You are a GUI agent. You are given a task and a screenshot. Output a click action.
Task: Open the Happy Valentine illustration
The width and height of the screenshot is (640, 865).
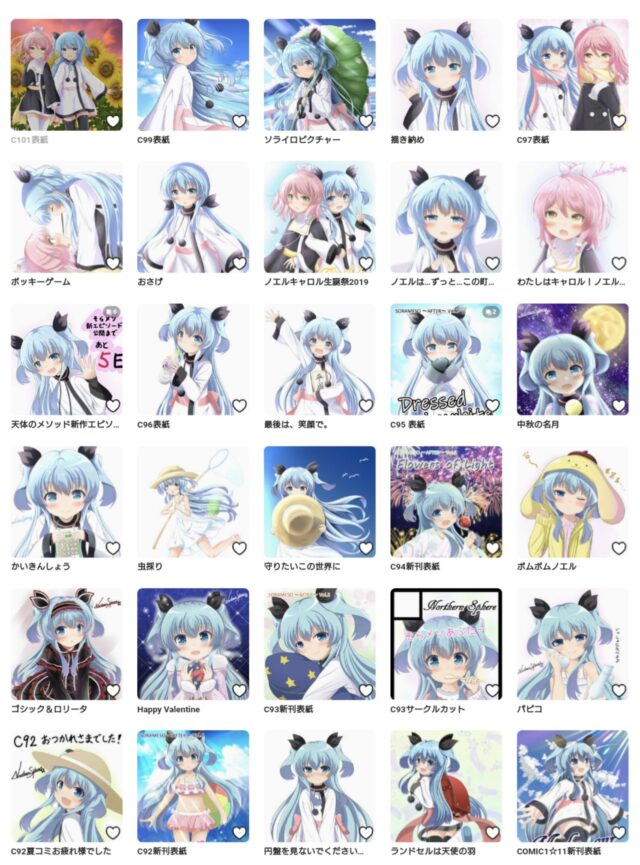click(x=193, y=643)
